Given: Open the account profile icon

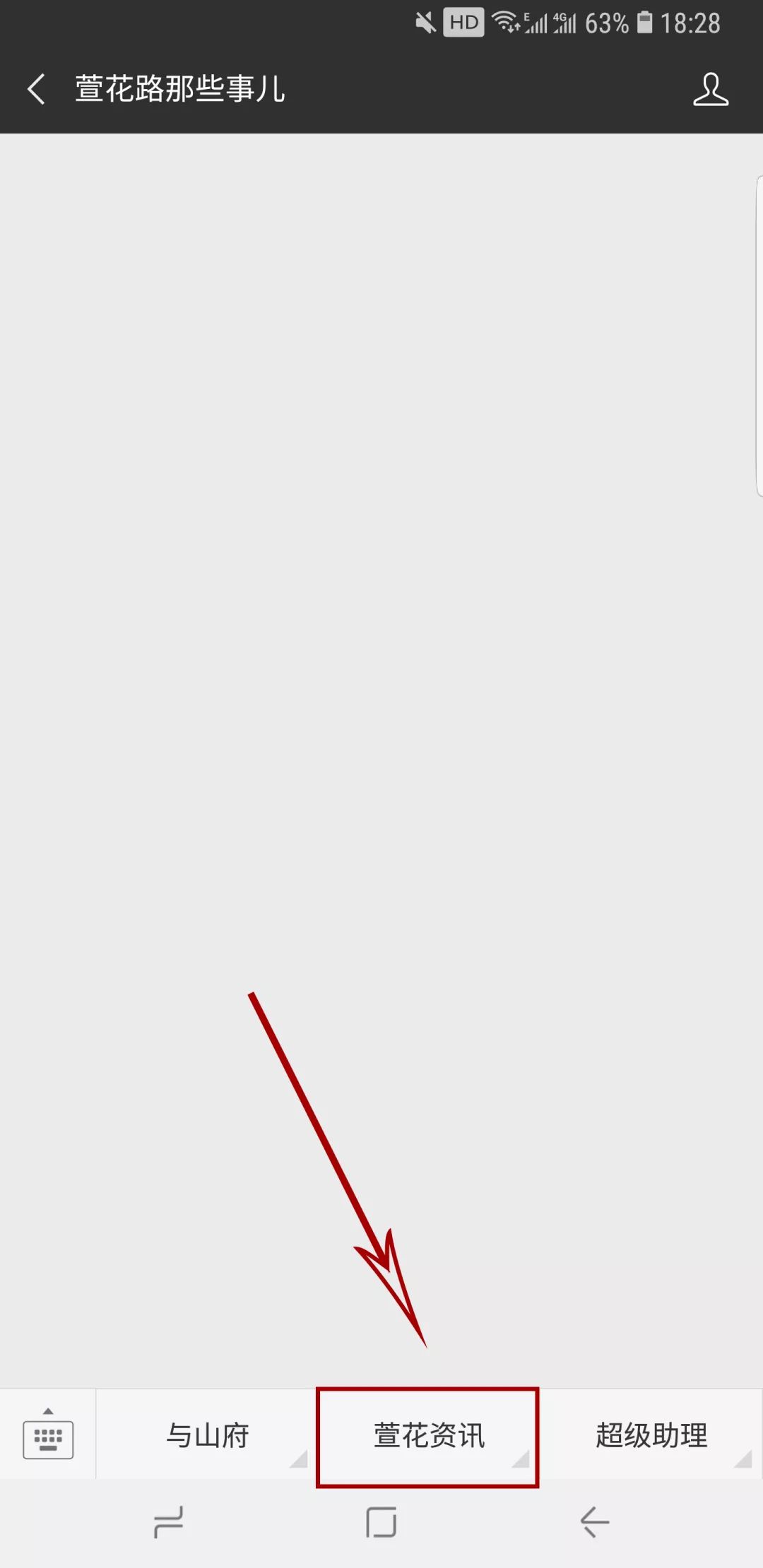Looking at the screenshot, I should point(711,90).
